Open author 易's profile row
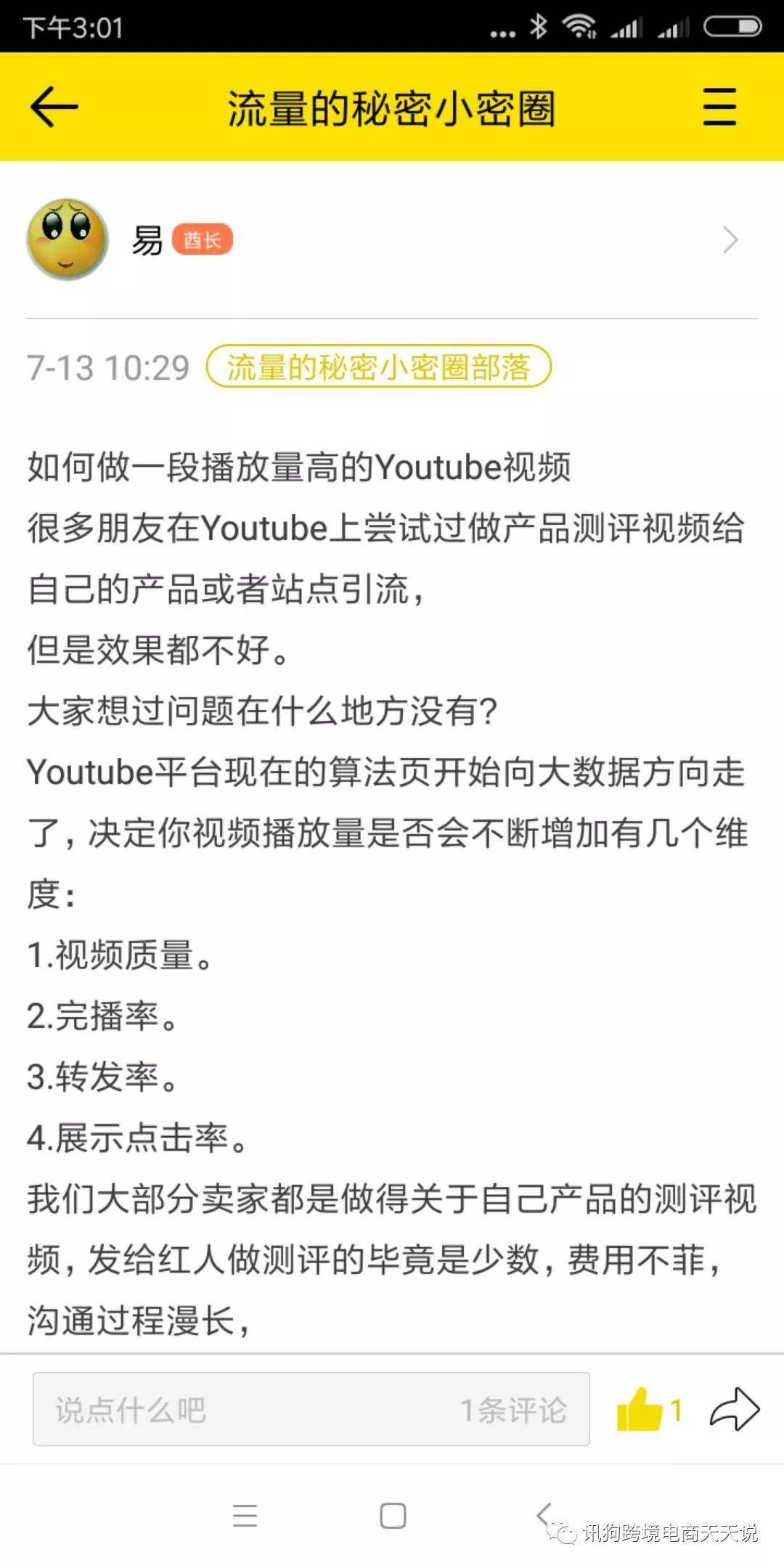Viewport: 784px width, 1568px height. (392, 240)
